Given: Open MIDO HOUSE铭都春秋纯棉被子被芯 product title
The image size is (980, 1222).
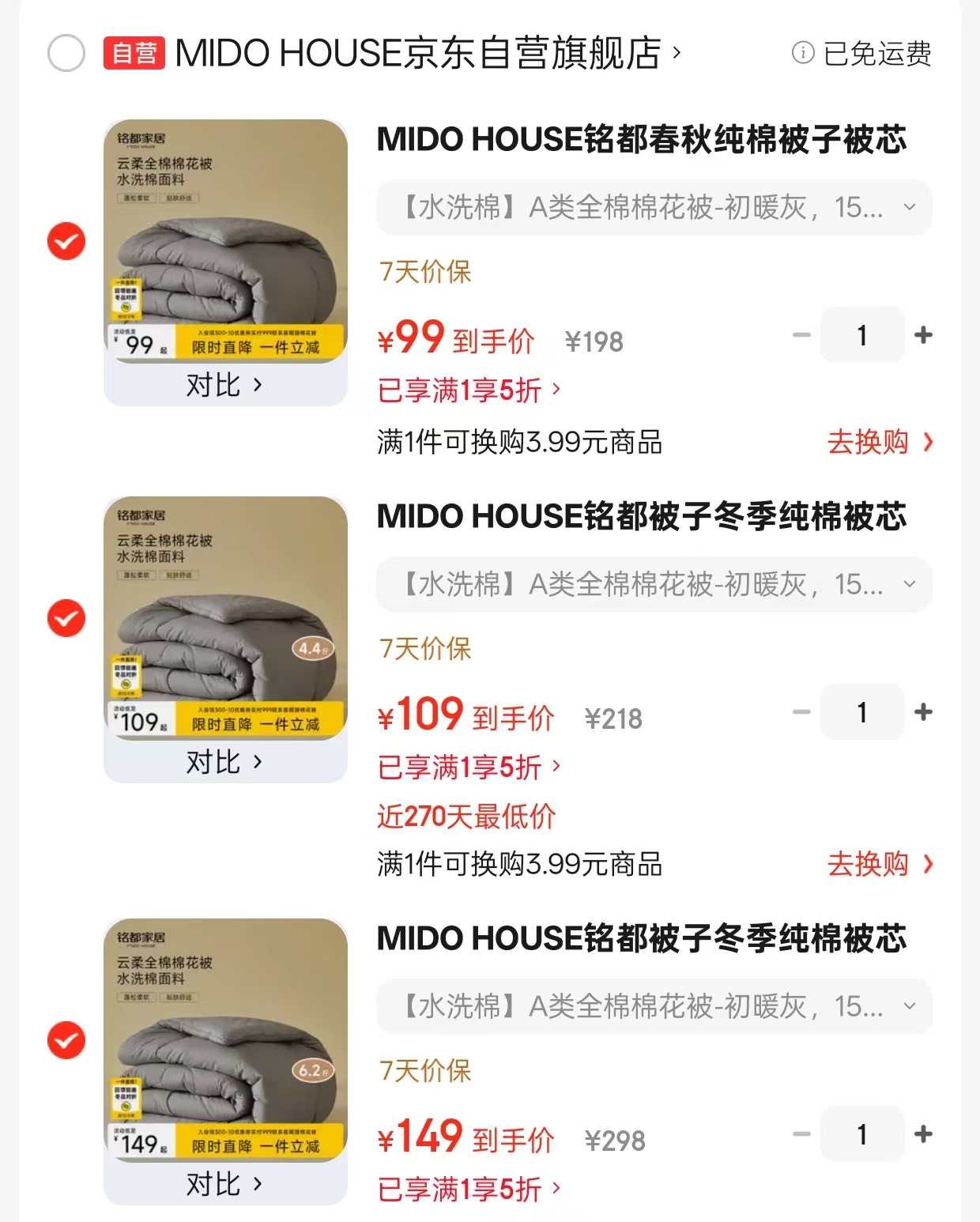Looking at the screenshot, I should [x=641, y=140].
